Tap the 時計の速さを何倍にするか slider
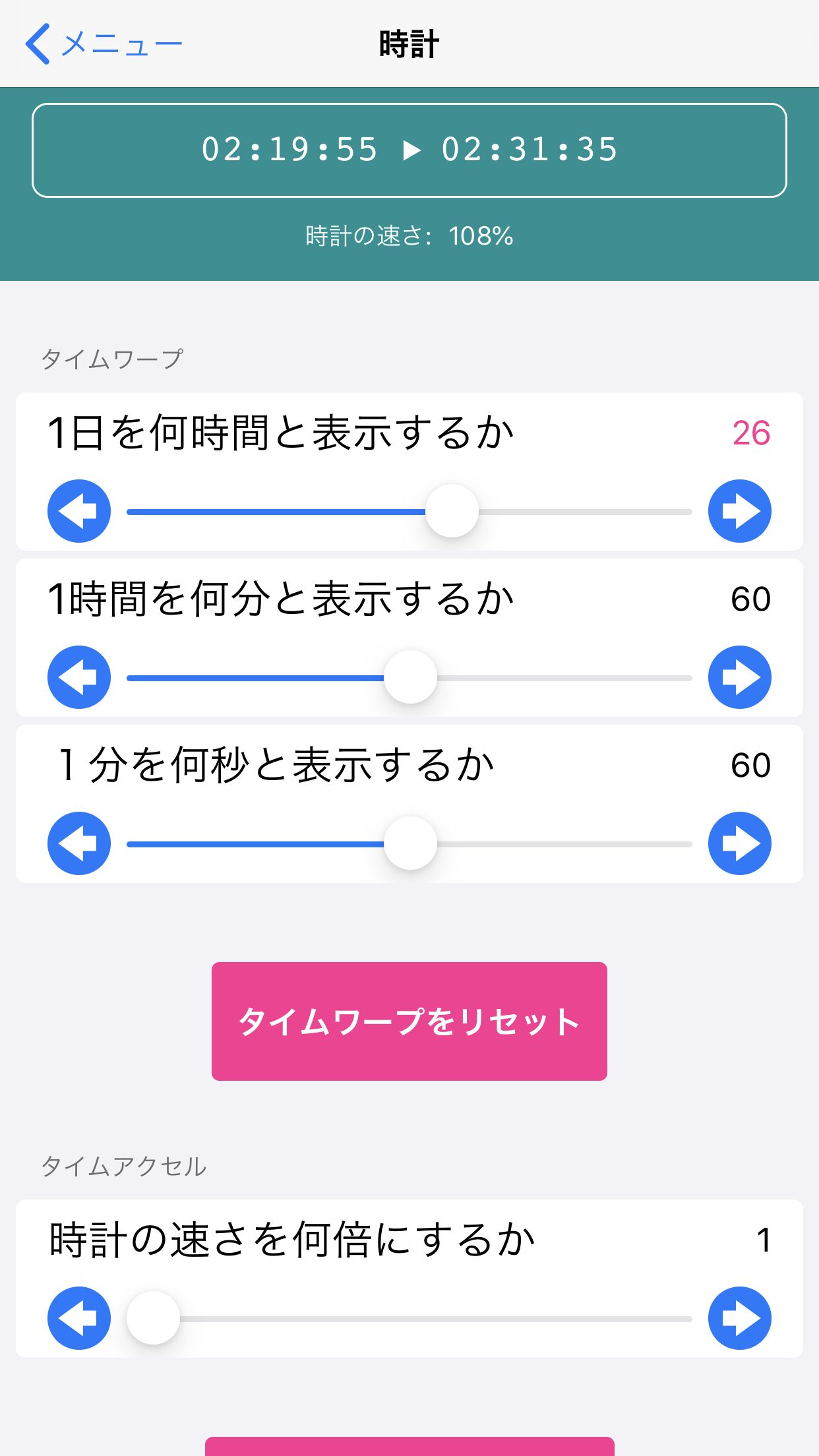This screenshot has height=1456, width=819. click(409, 1318)
